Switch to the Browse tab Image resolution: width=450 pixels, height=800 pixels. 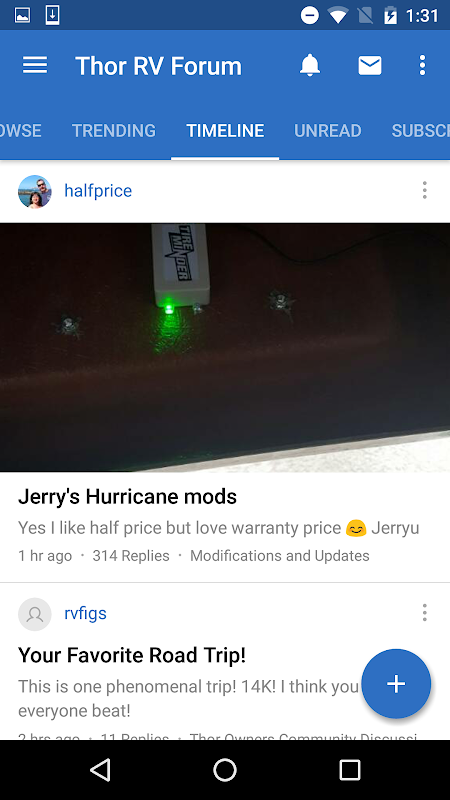click(20, 131)
